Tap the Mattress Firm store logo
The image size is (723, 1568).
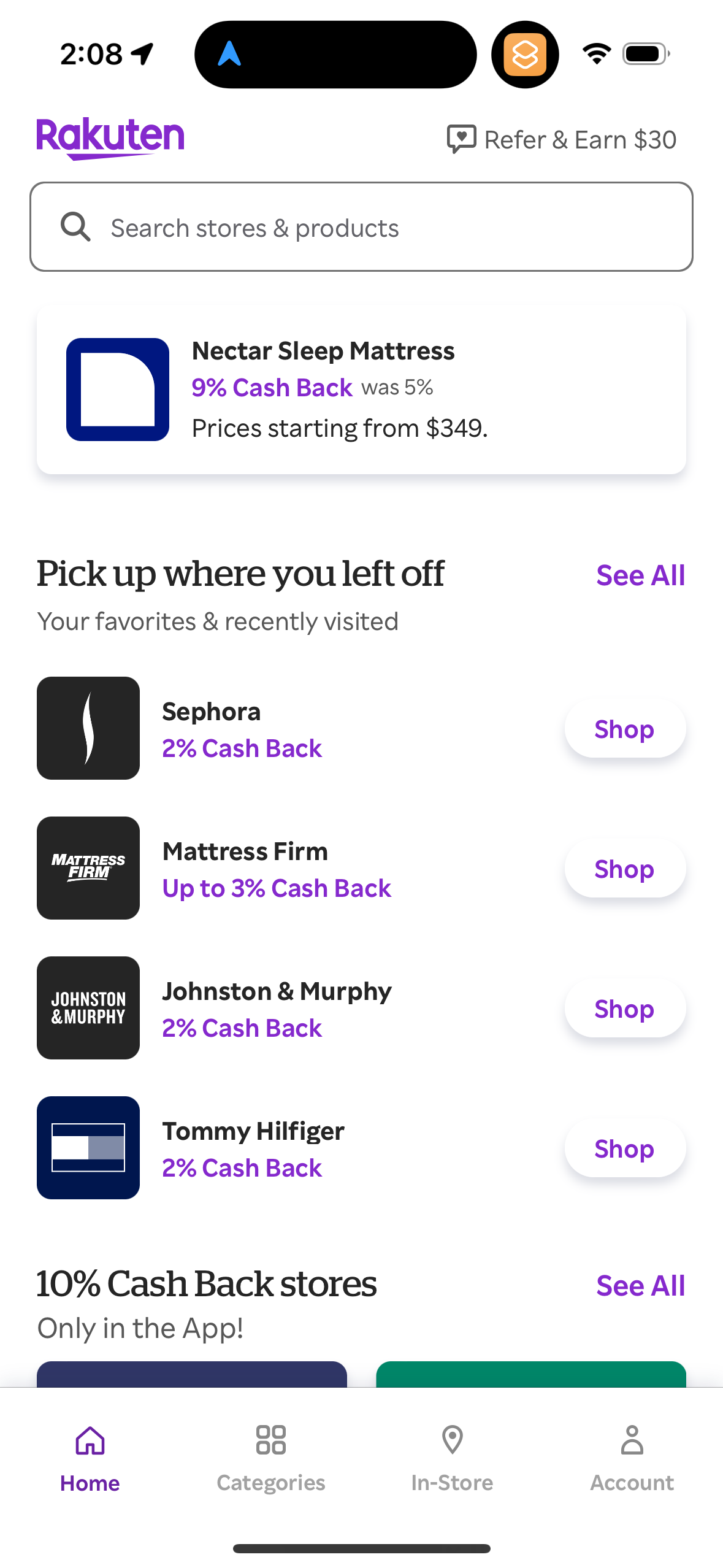[88, 867]
